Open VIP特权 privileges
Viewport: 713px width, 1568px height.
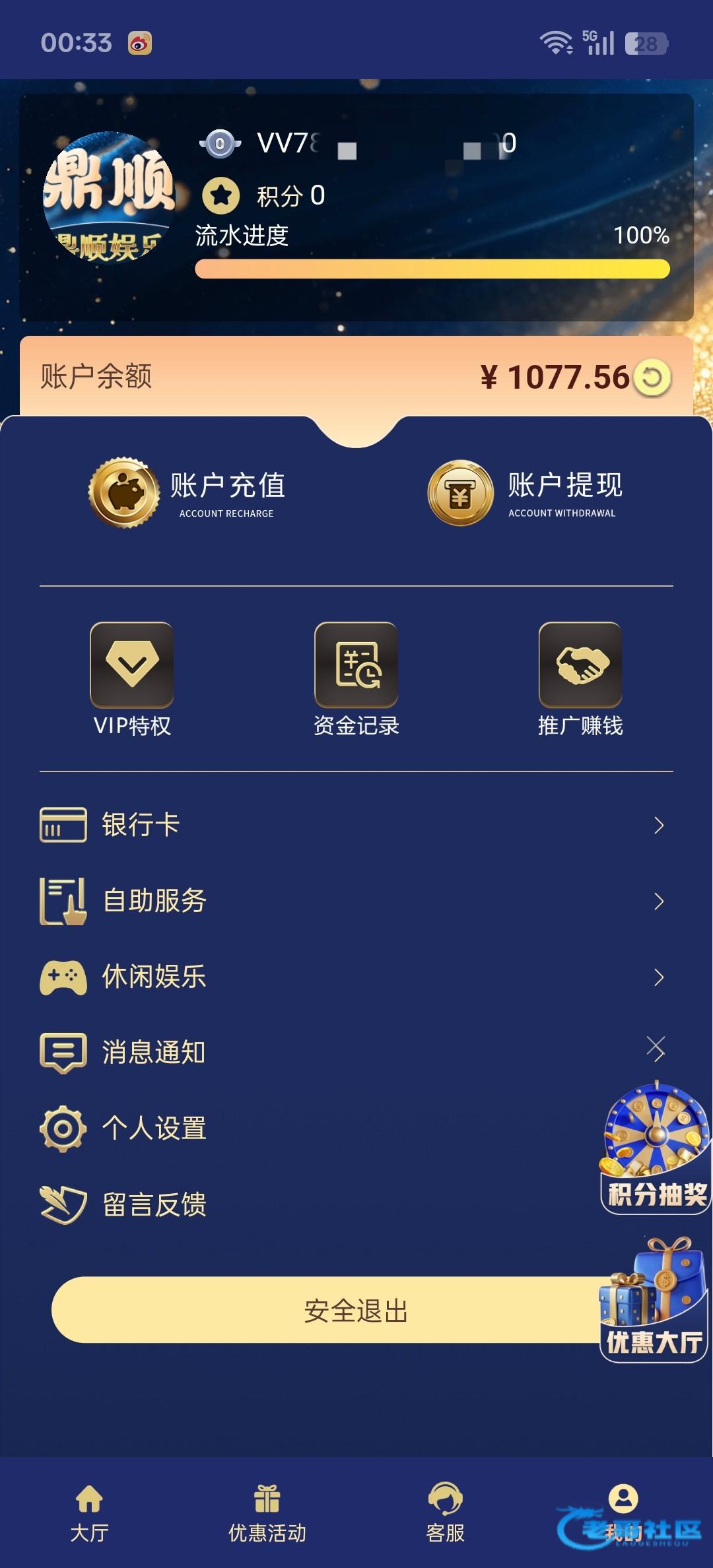[x=132, y=680]
